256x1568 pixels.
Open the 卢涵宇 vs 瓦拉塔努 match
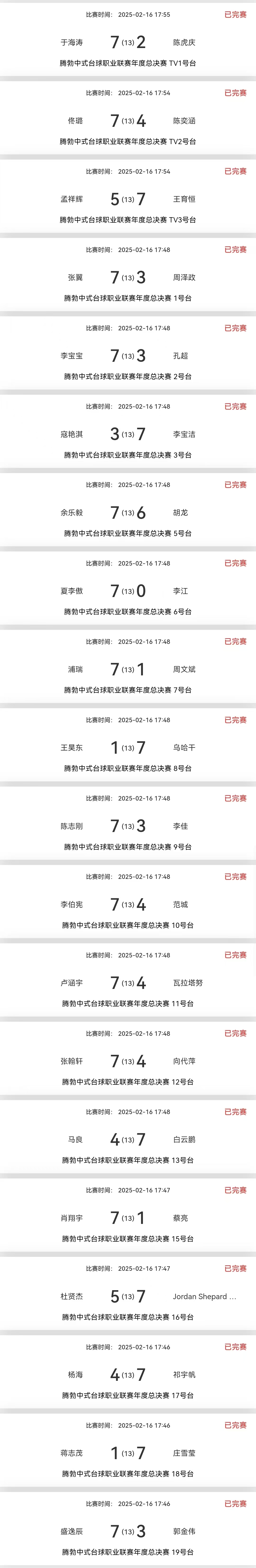[x=128, y=983]
